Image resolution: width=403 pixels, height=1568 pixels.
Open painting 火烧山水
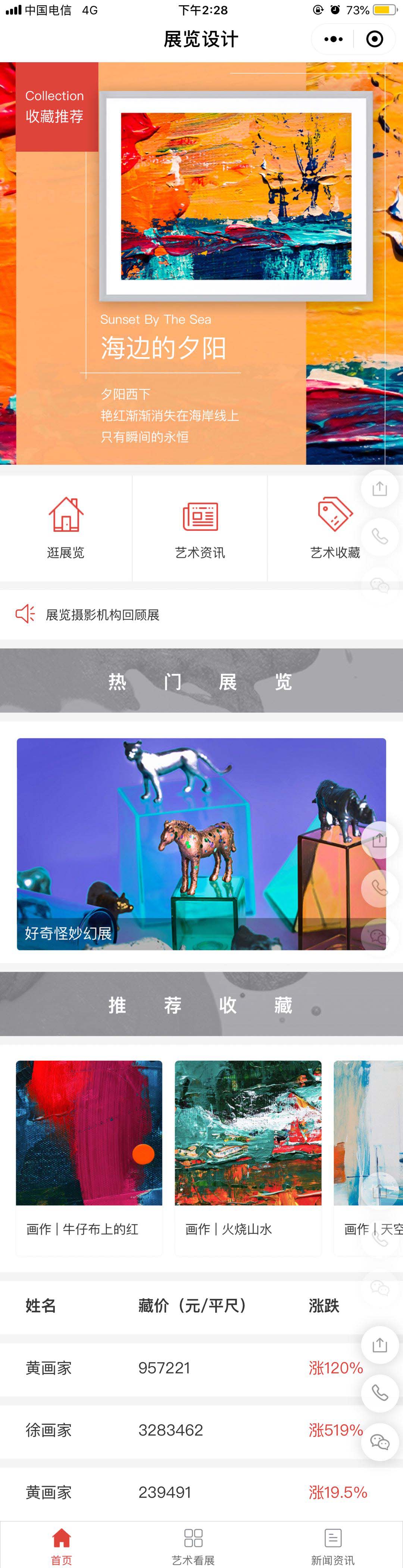247,1157
